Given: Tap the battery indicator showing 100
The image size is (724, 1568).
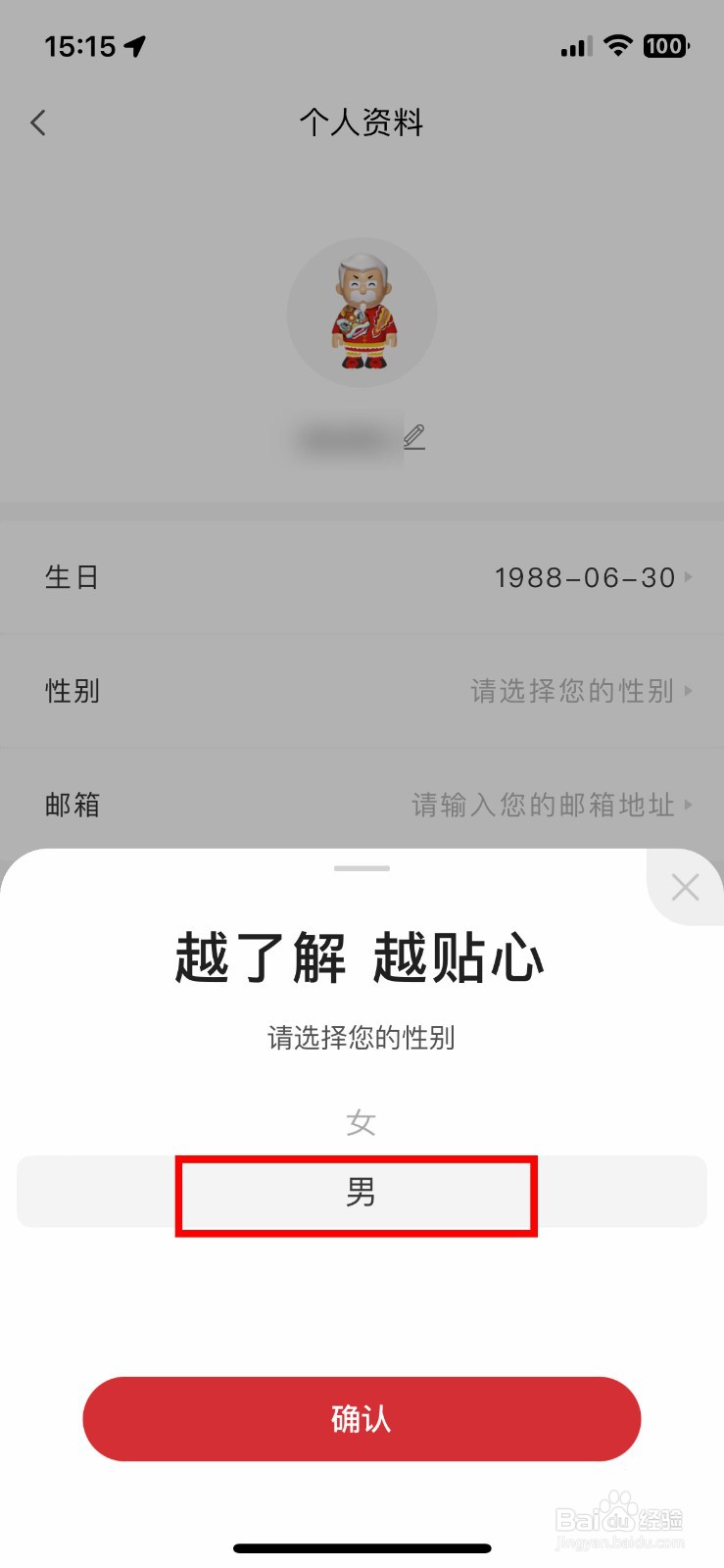Looking at the screenshot, I should point(665,44).
